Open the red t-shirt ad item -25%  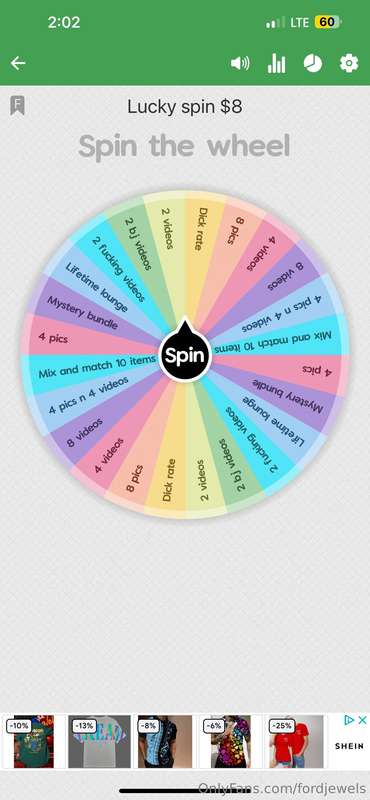(294, 741)
